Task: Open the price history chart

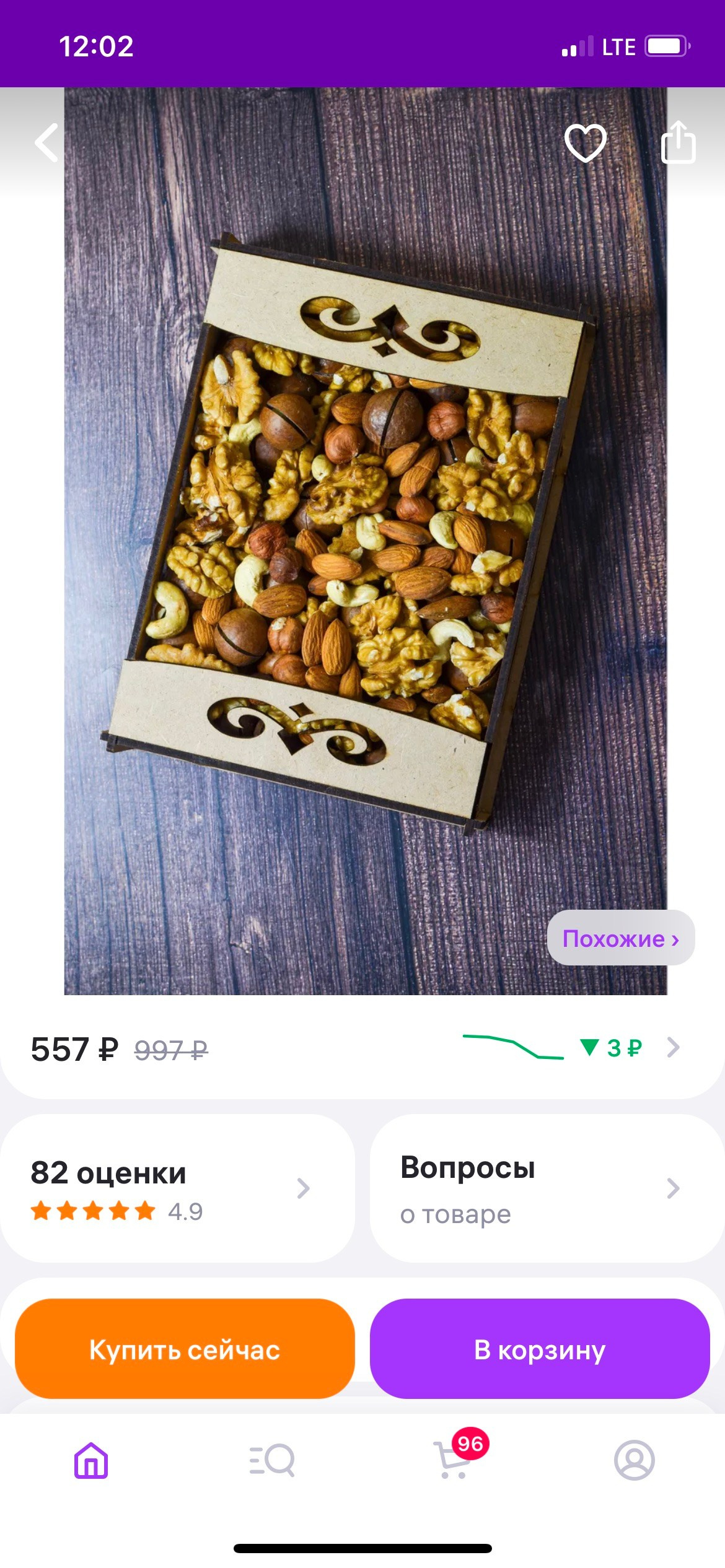Action: (x=570, y=1048)
